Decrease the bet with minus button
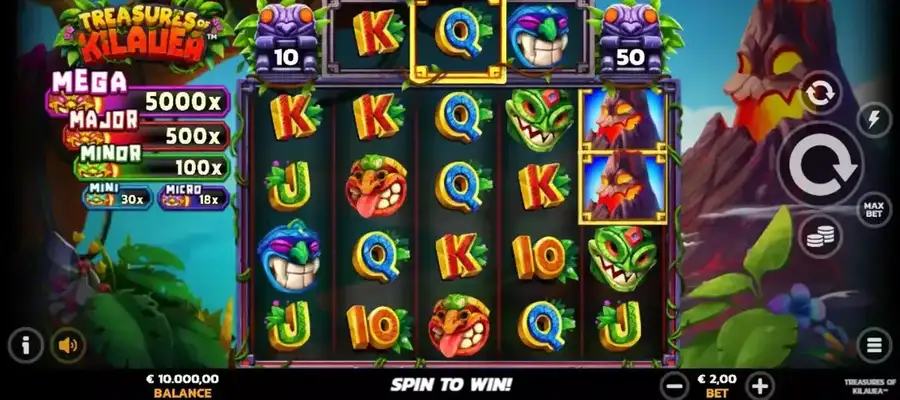This screenshot has width=900, height=400. pos(676,385)
